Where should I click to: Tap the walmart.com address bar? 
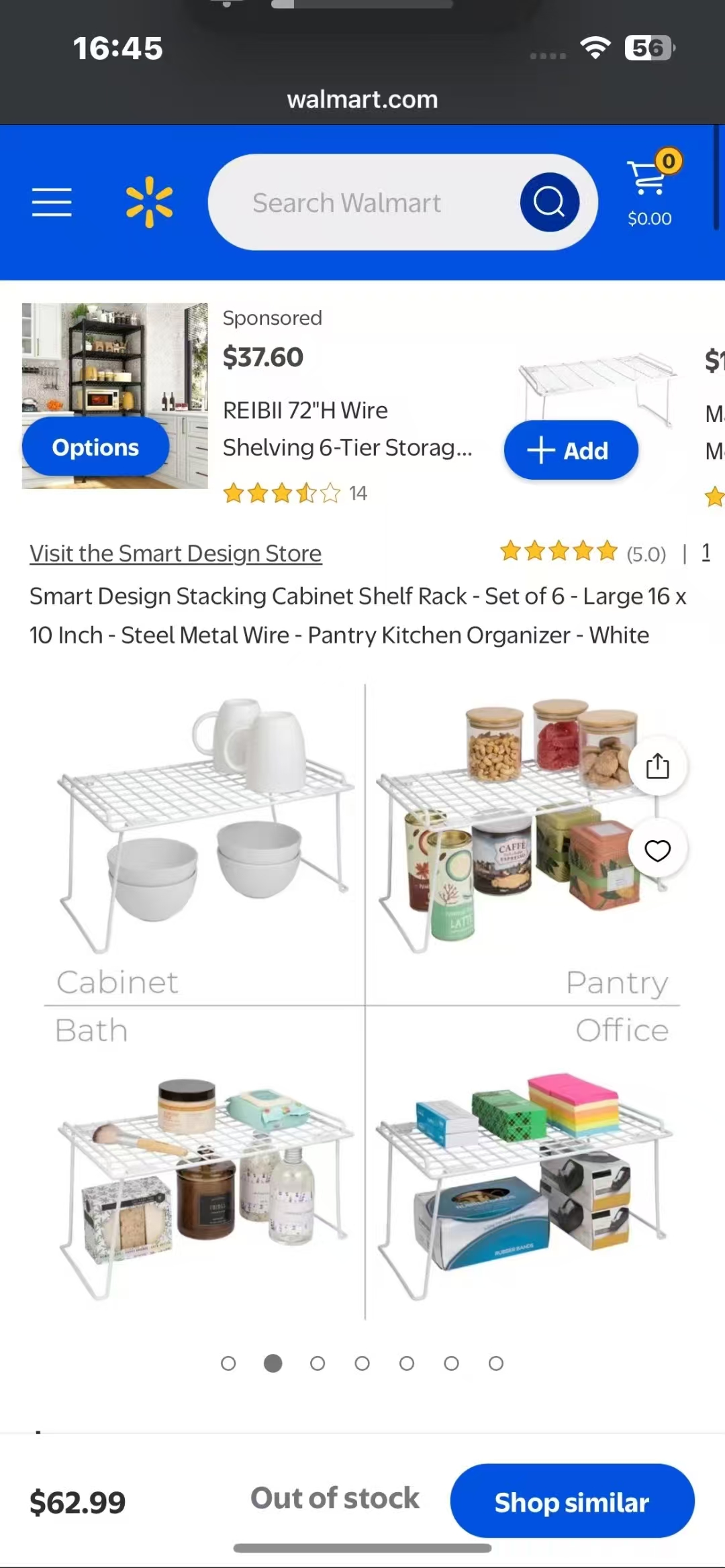click(362, 99)
